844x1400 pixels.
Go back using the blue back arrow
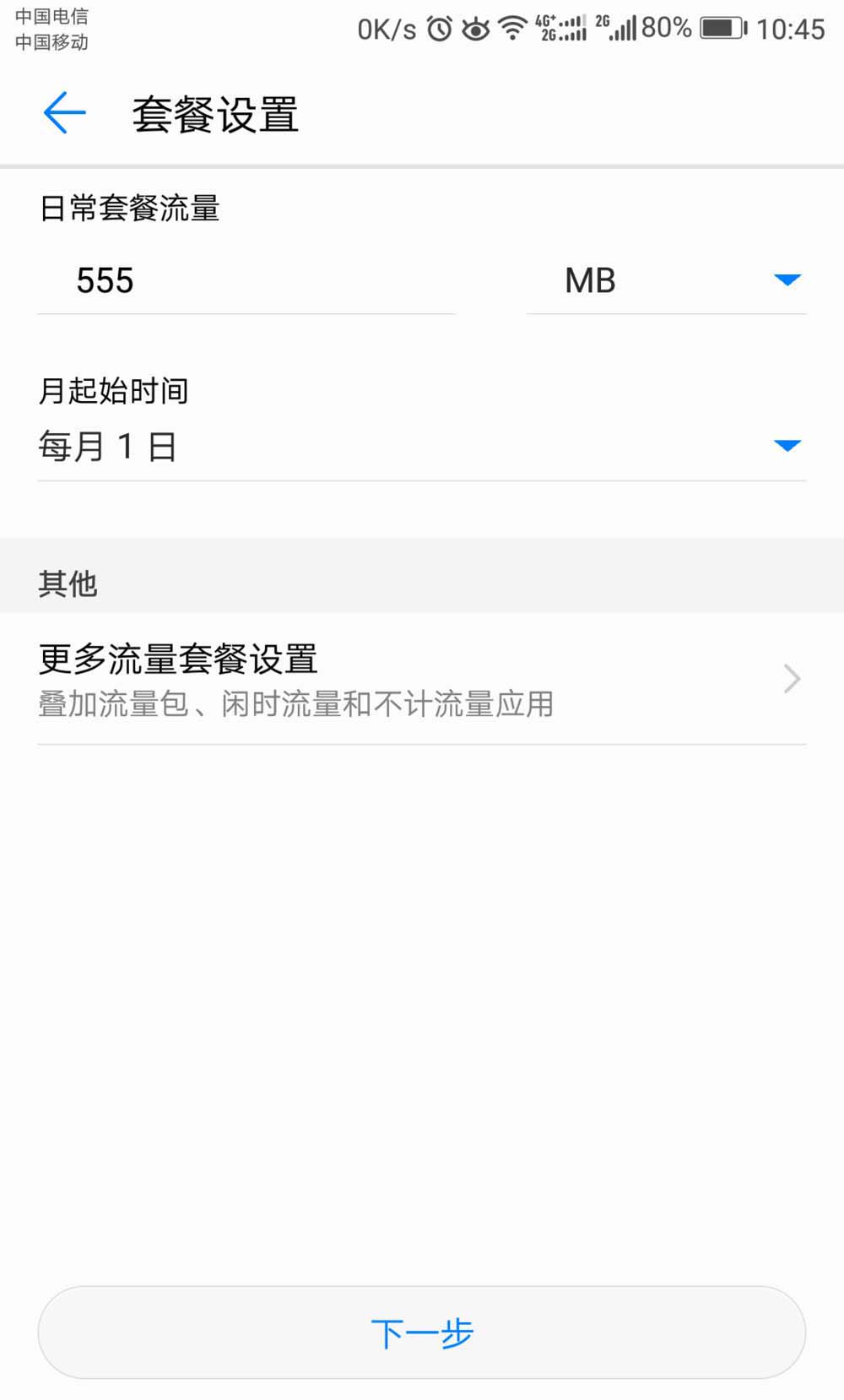(x=64, y=113)
